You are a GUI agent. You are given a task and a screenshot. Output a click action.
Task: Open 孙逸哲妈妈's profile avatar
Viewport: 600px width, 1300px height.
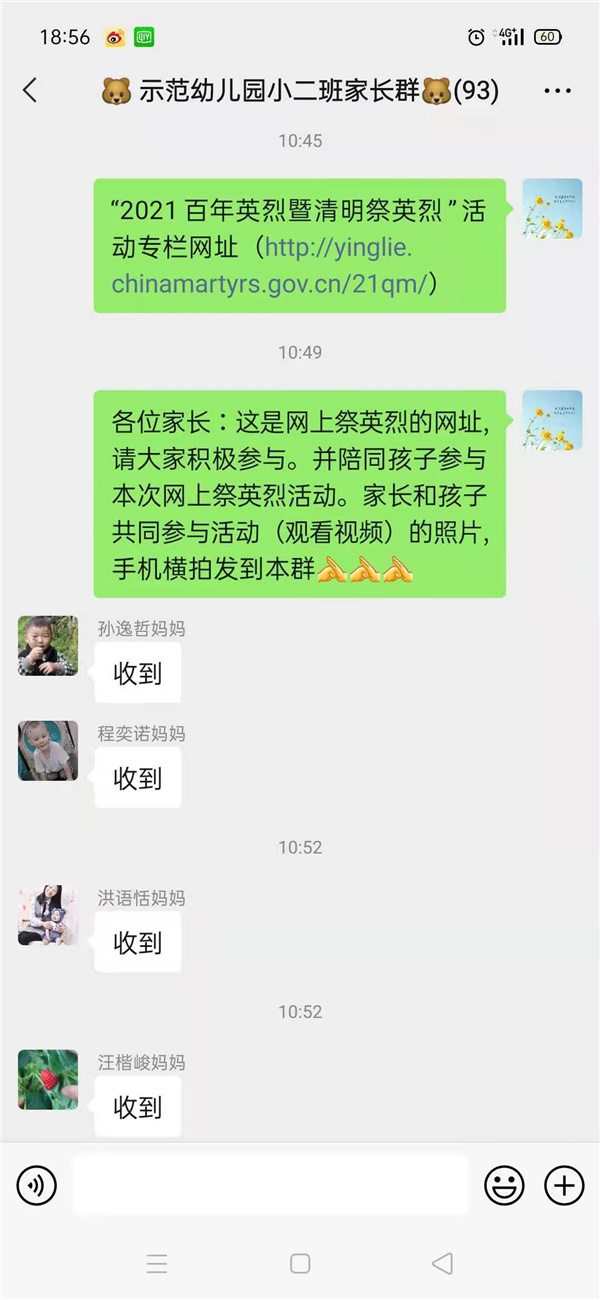[48, 646]
